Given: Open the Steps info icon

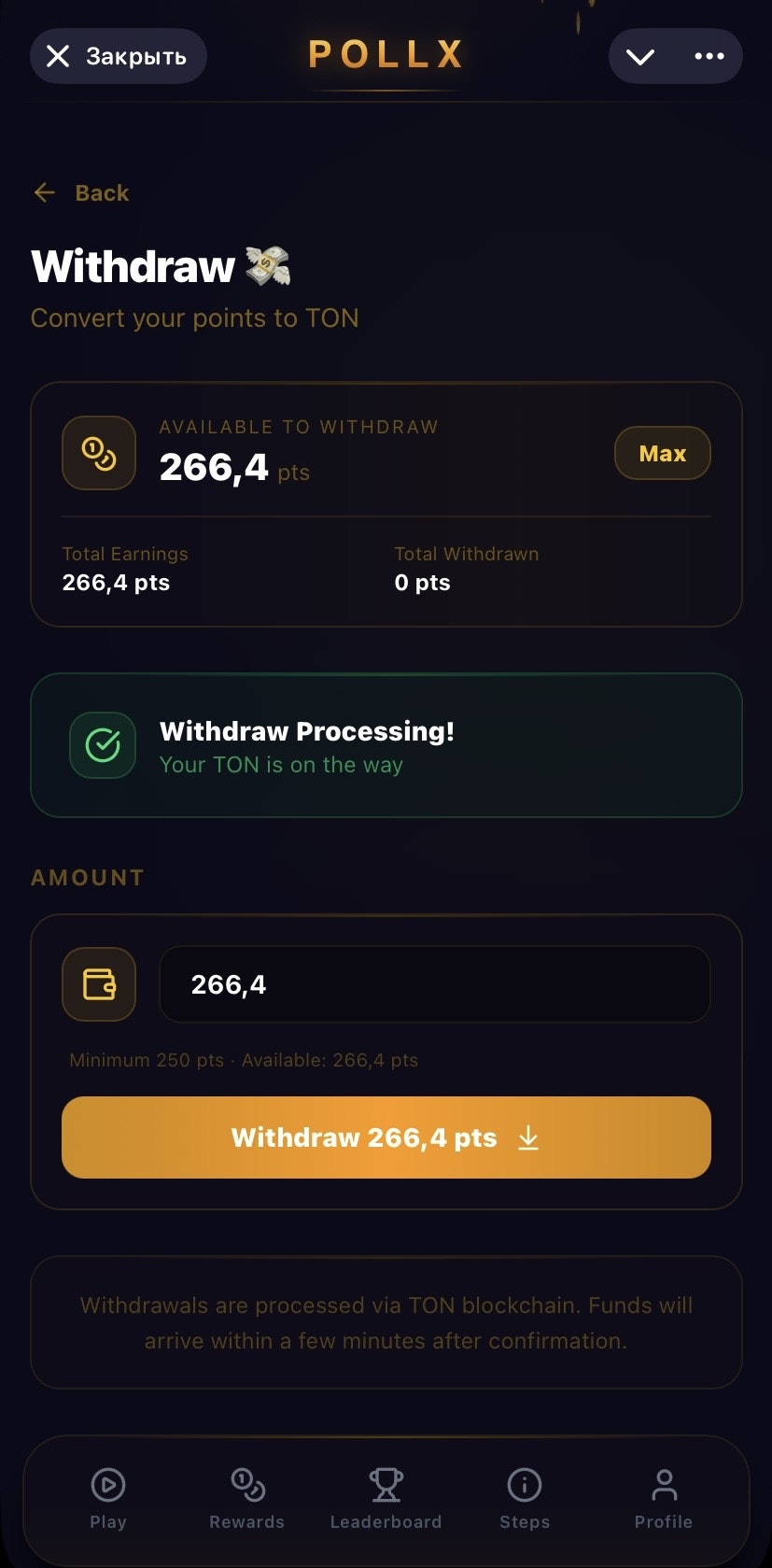Looking at the screenshot, I should coord(524,1484).
